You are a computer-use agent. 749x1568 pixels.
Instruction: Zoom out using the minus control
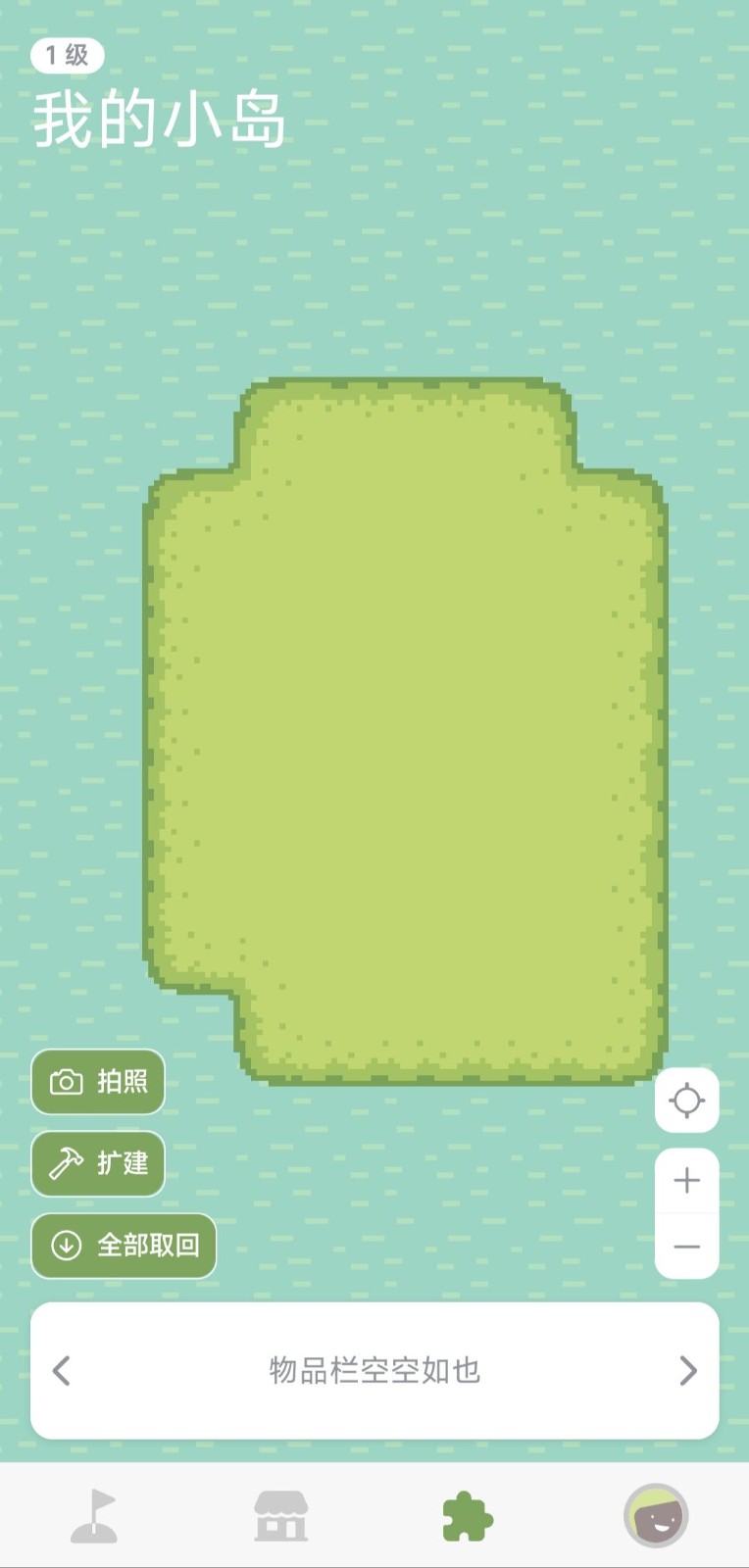[x=686, y=1246]
